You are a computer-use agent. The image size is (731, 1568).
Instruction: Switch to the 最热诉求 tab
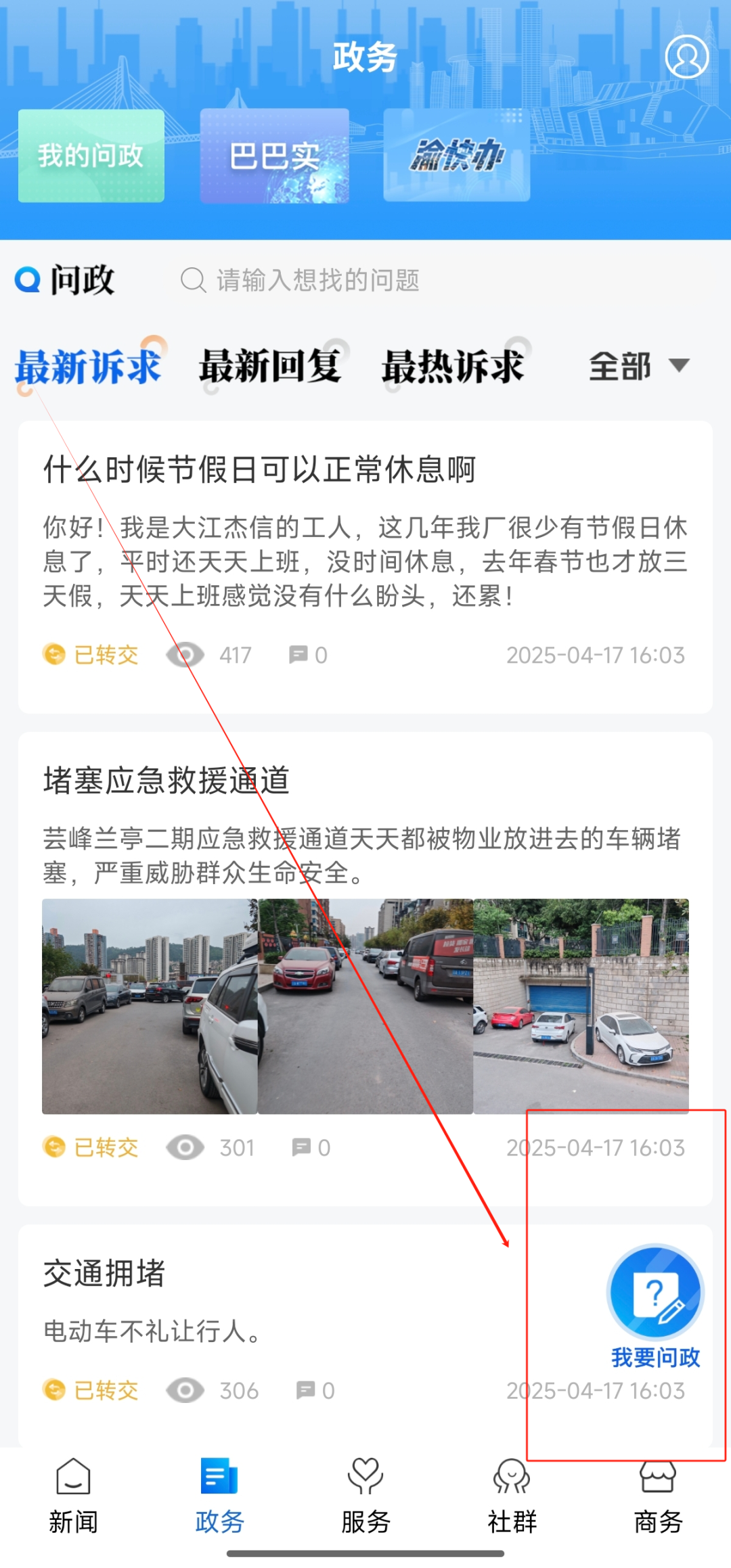pos(452,367)
